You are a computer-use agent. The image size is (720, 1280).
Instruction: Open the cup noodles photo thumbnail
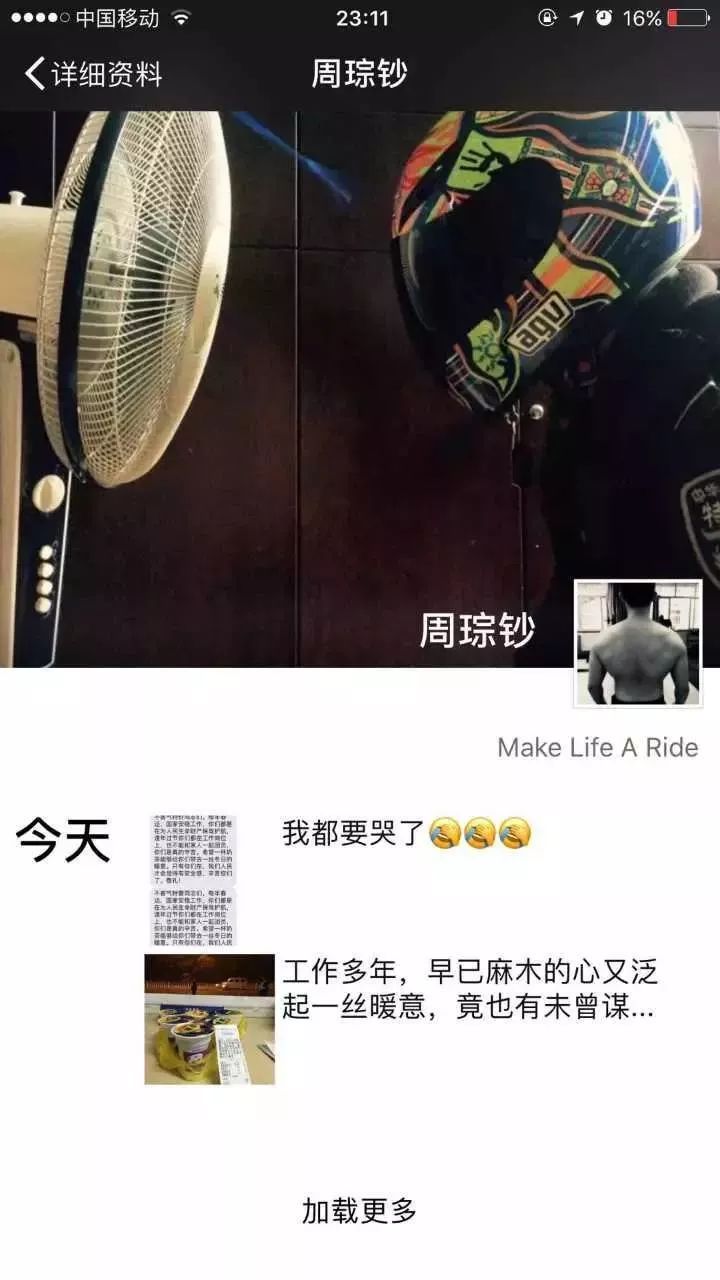[209, 1018]
